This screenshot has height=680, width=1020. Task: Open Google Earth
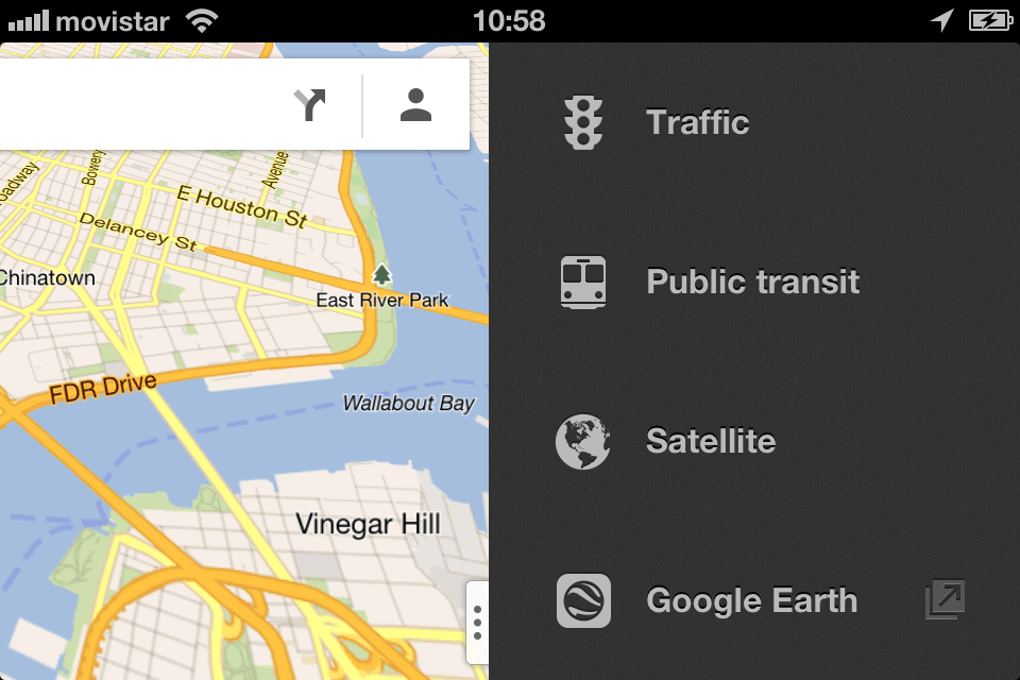point(751,601)
